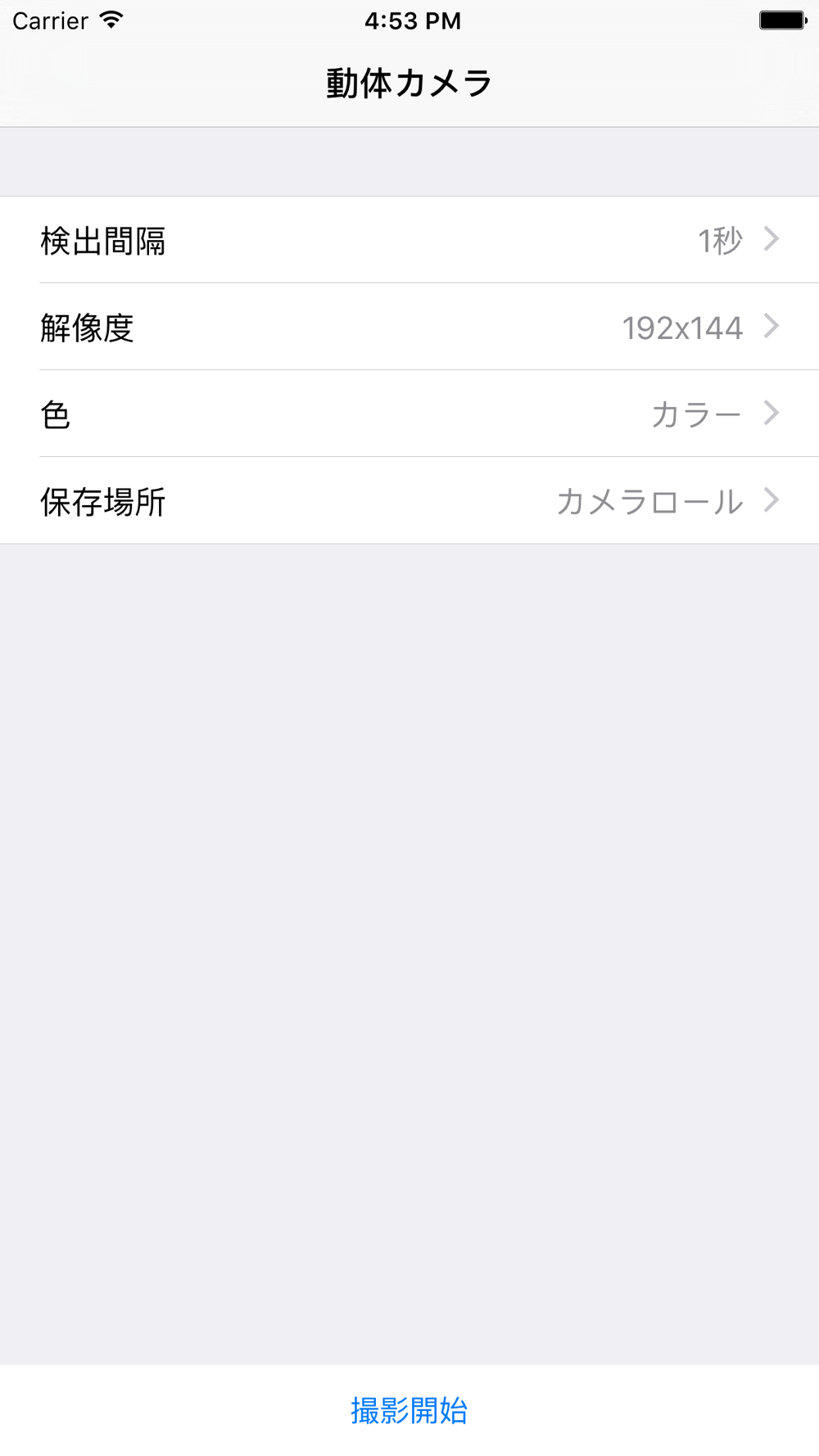This screenshot has width=819, height=1456.
Task: Open the 検出間隔 detection interval setting
Action: (409, 240)
